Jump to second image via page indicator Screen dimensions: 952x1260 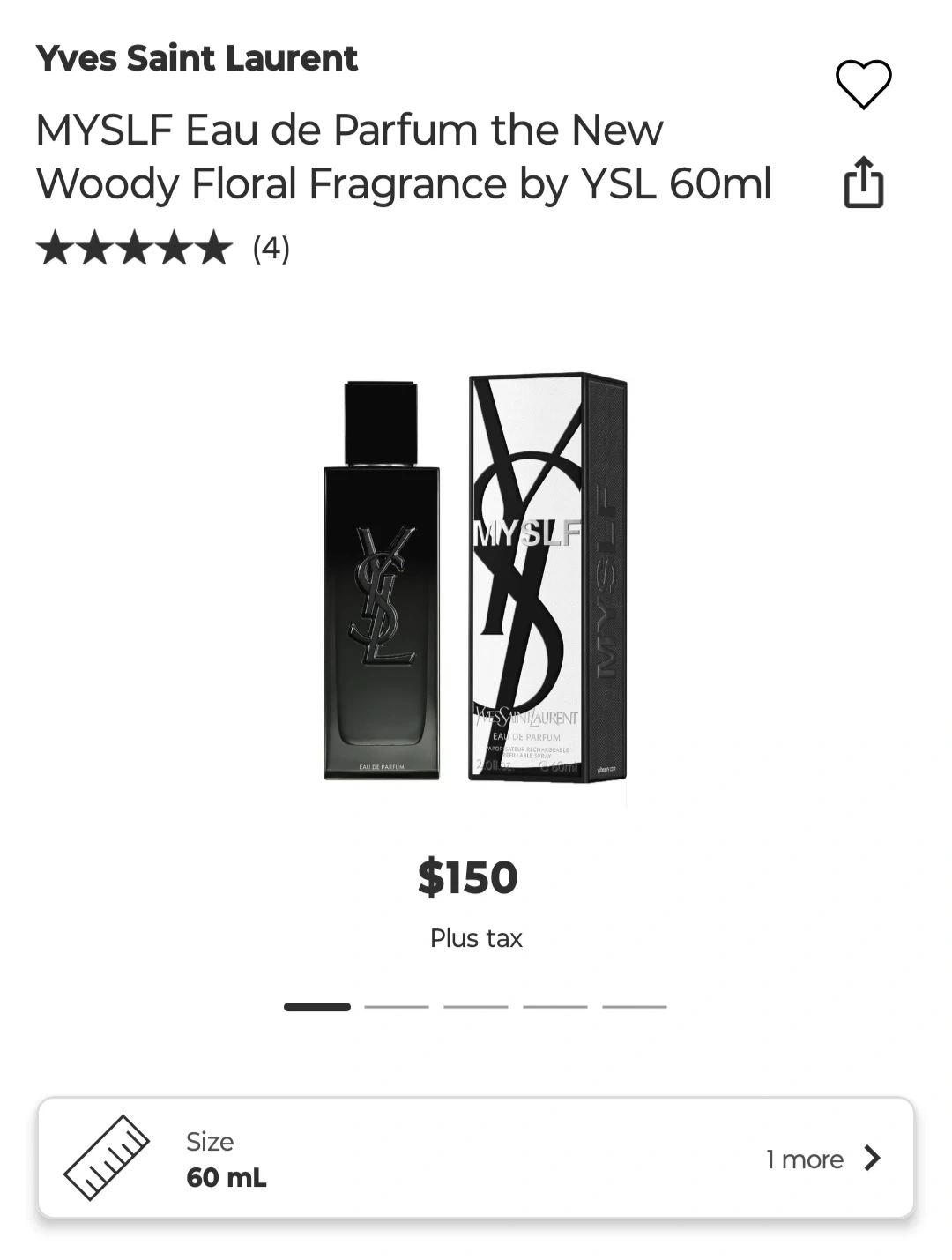pyautogui.click(x=397, y=1006)
